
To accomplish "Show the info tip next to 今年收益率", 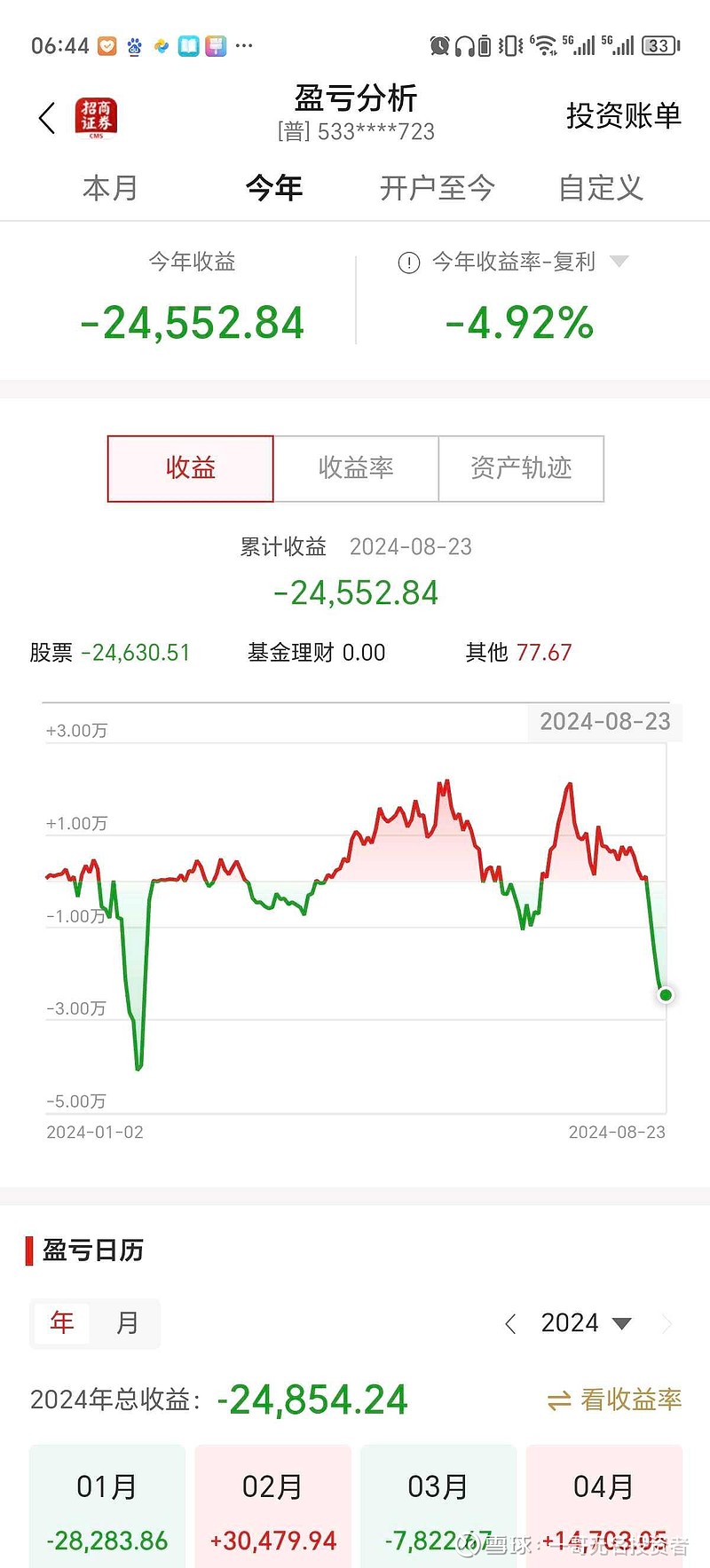I will click(409, 263).
